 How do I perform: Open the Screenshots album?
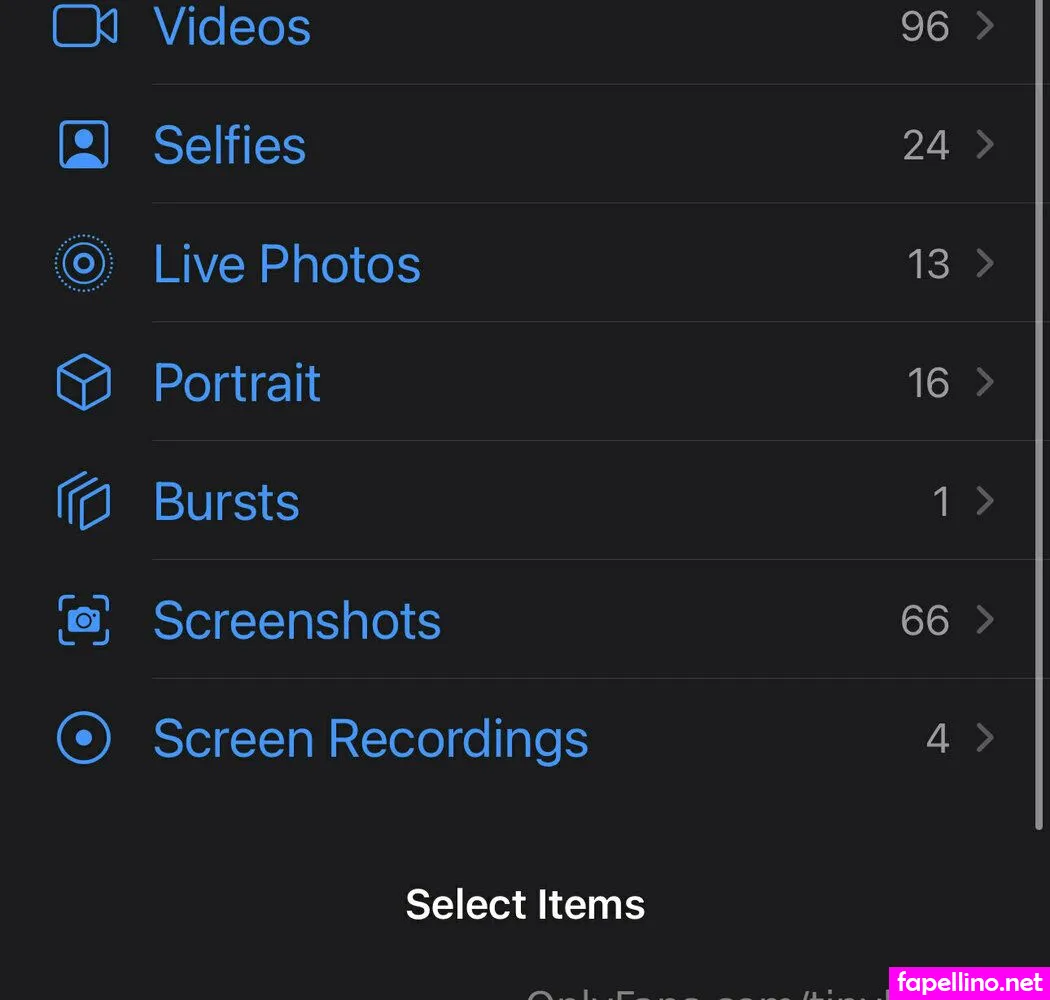click(x=297, y=621)
